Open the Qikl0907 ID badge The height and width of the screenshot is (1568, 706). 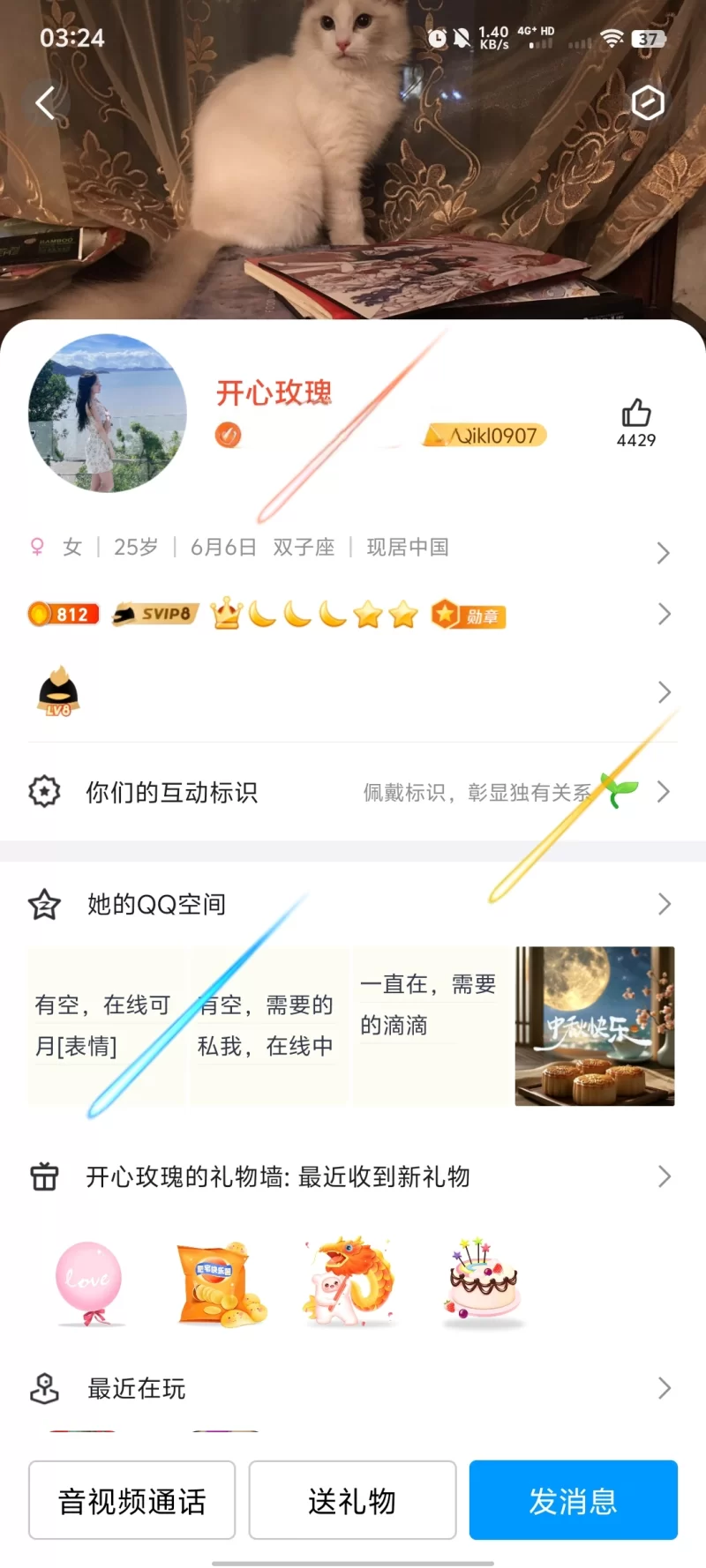pyautogui.click(x=485, y=436)
